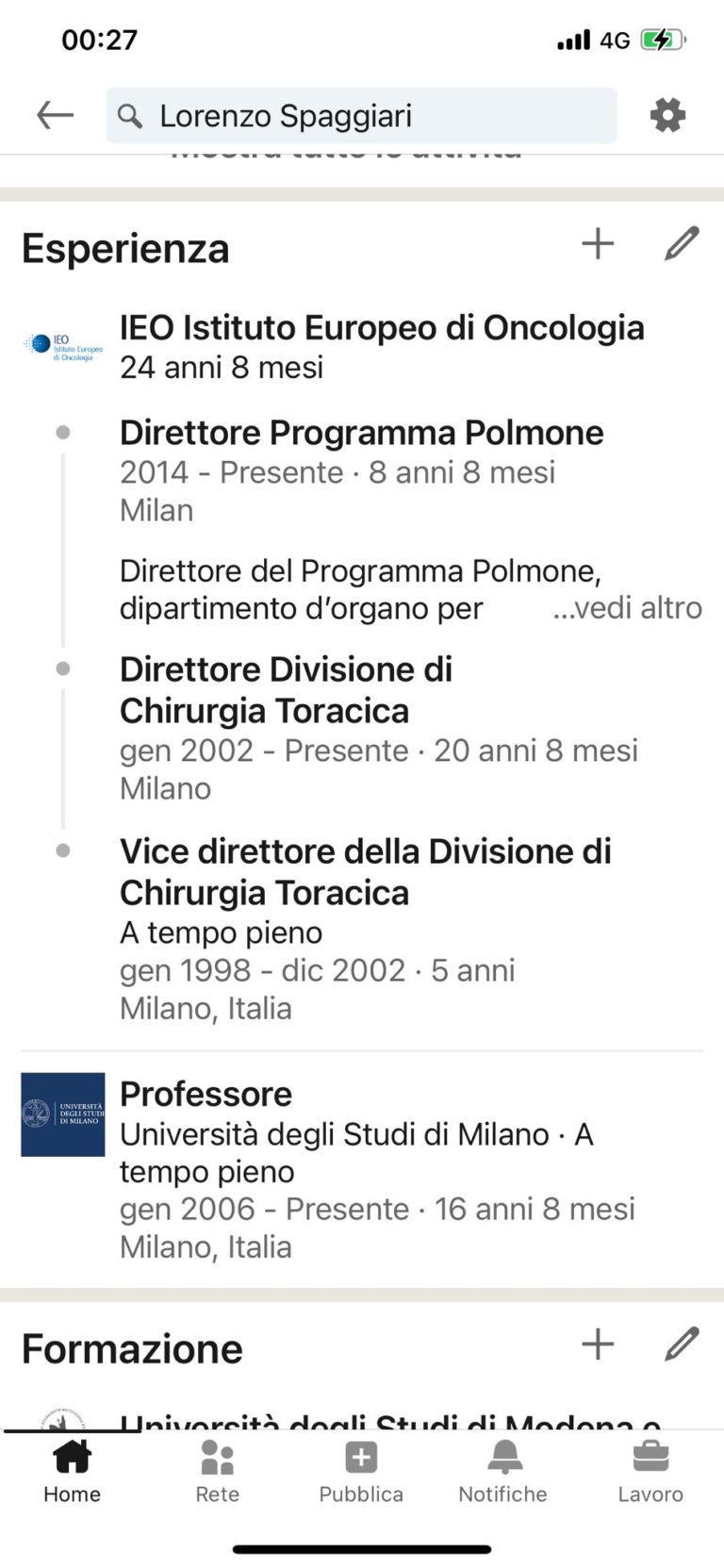Viewport: 724px width, 1568px height.
Task: Add a new Formazione entry
Action: tap(598, 1345)
